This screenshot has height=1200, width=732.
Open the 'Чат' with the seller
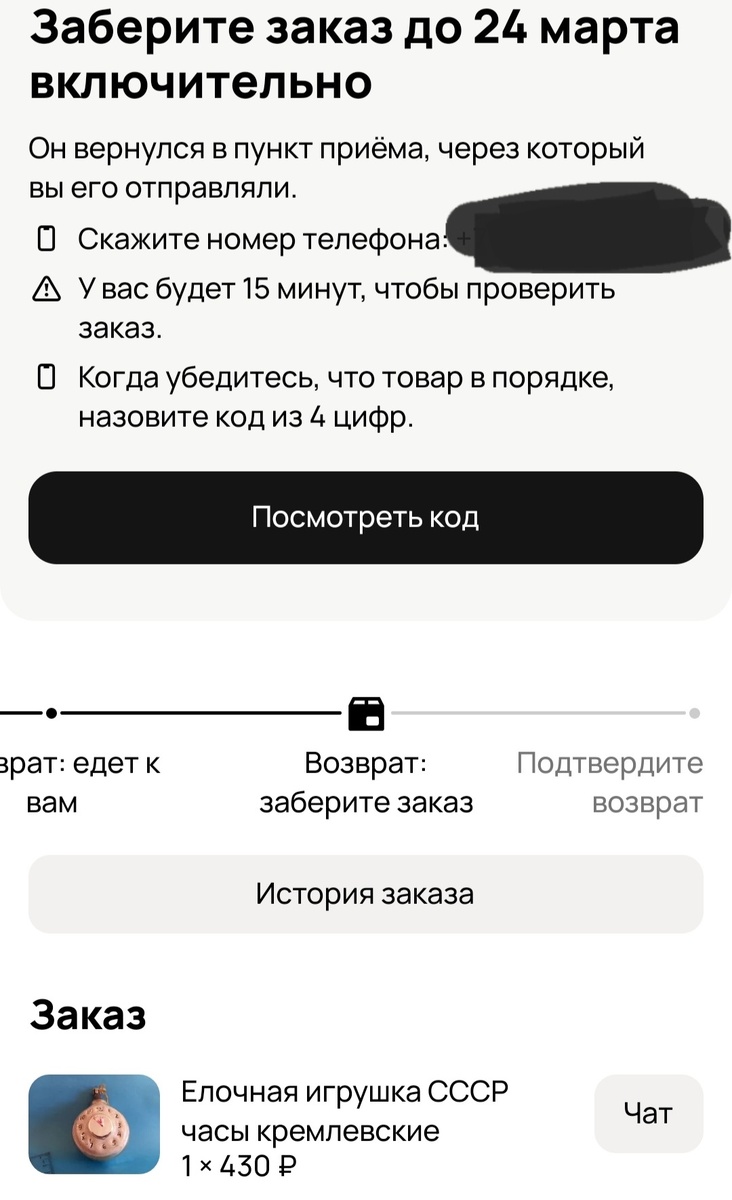click(x=648, y=1114)
